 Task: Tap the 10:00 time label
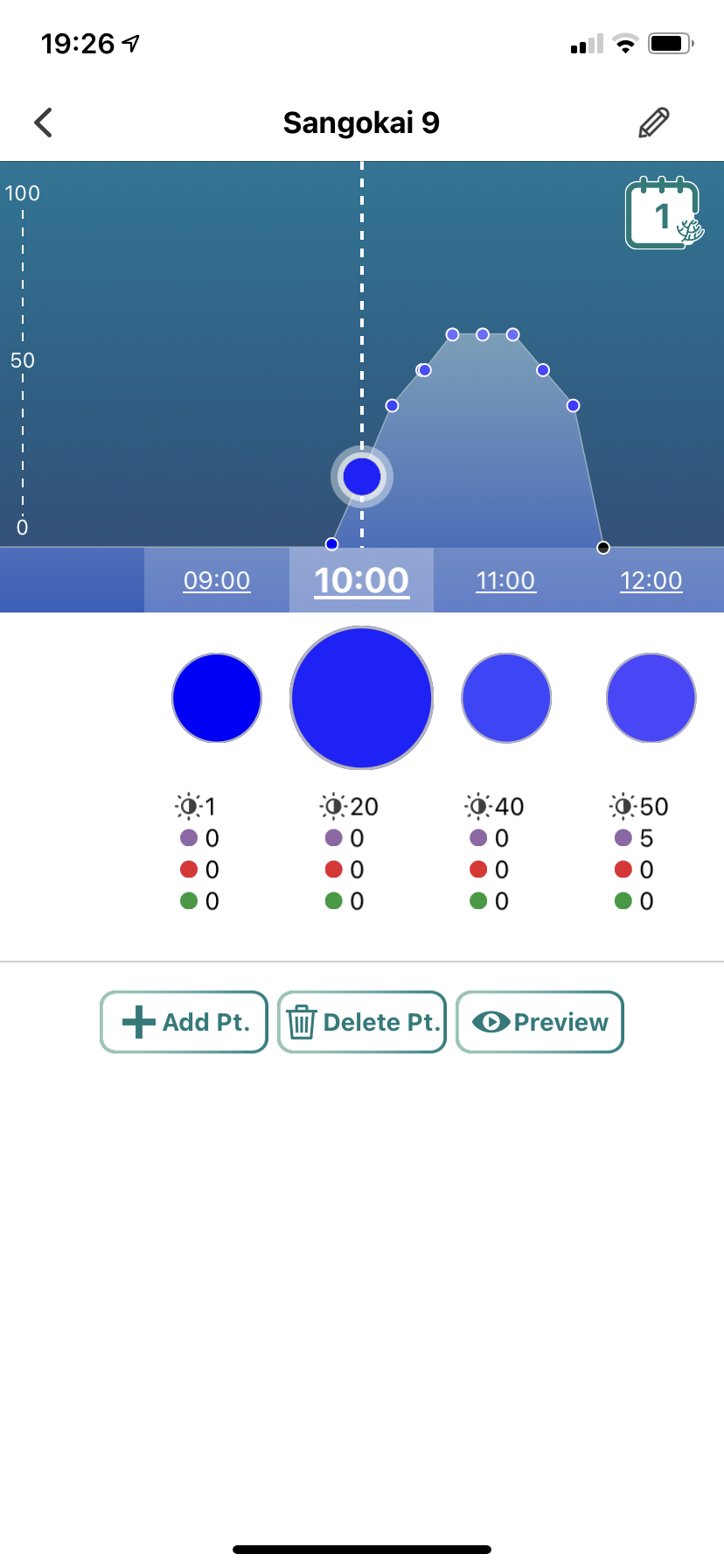pyautogui.click(x=361, y=580)
